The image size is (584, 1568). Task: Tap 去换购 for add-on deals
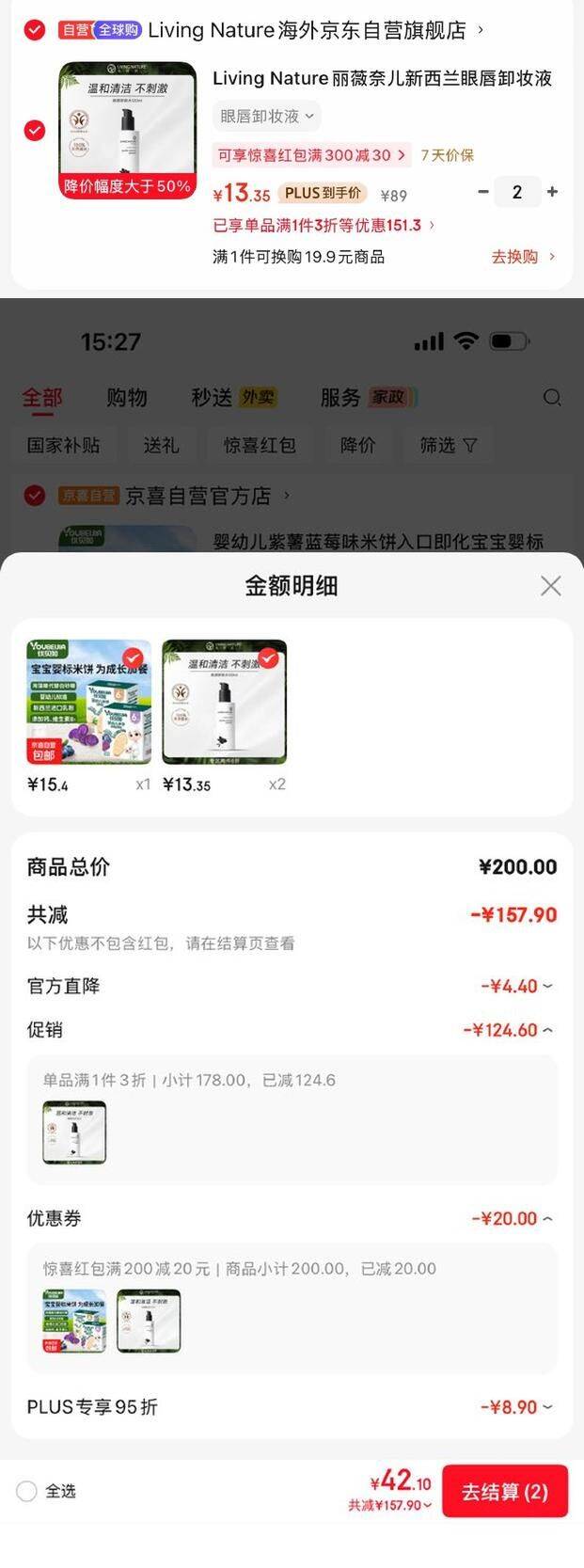tap(522, 257)
